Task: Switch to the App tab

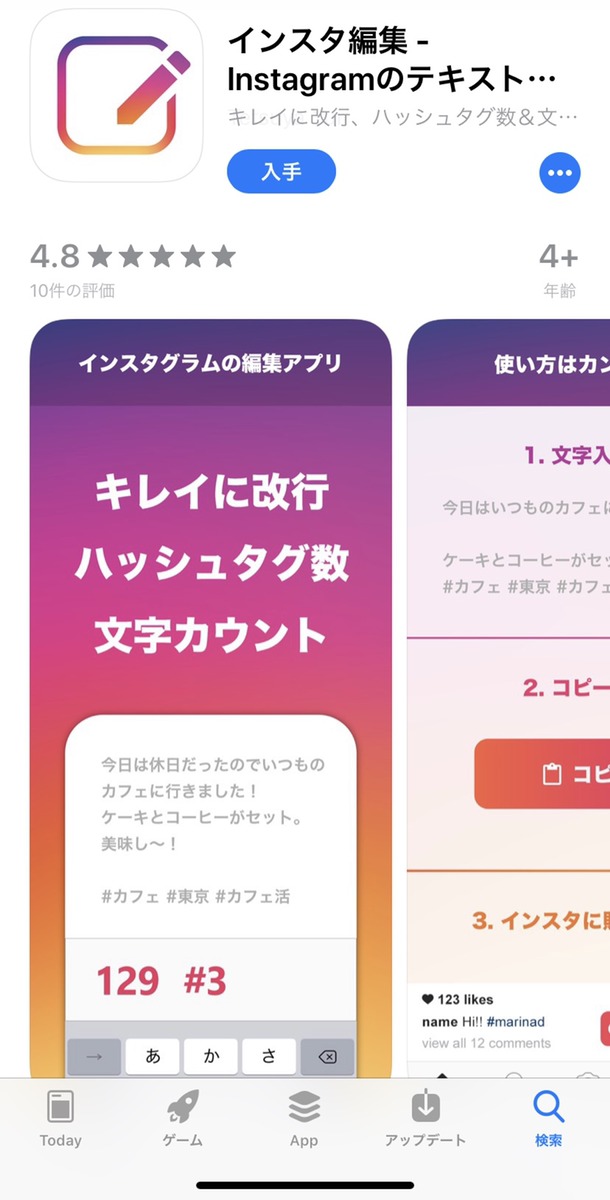Action: point(304,1118)
